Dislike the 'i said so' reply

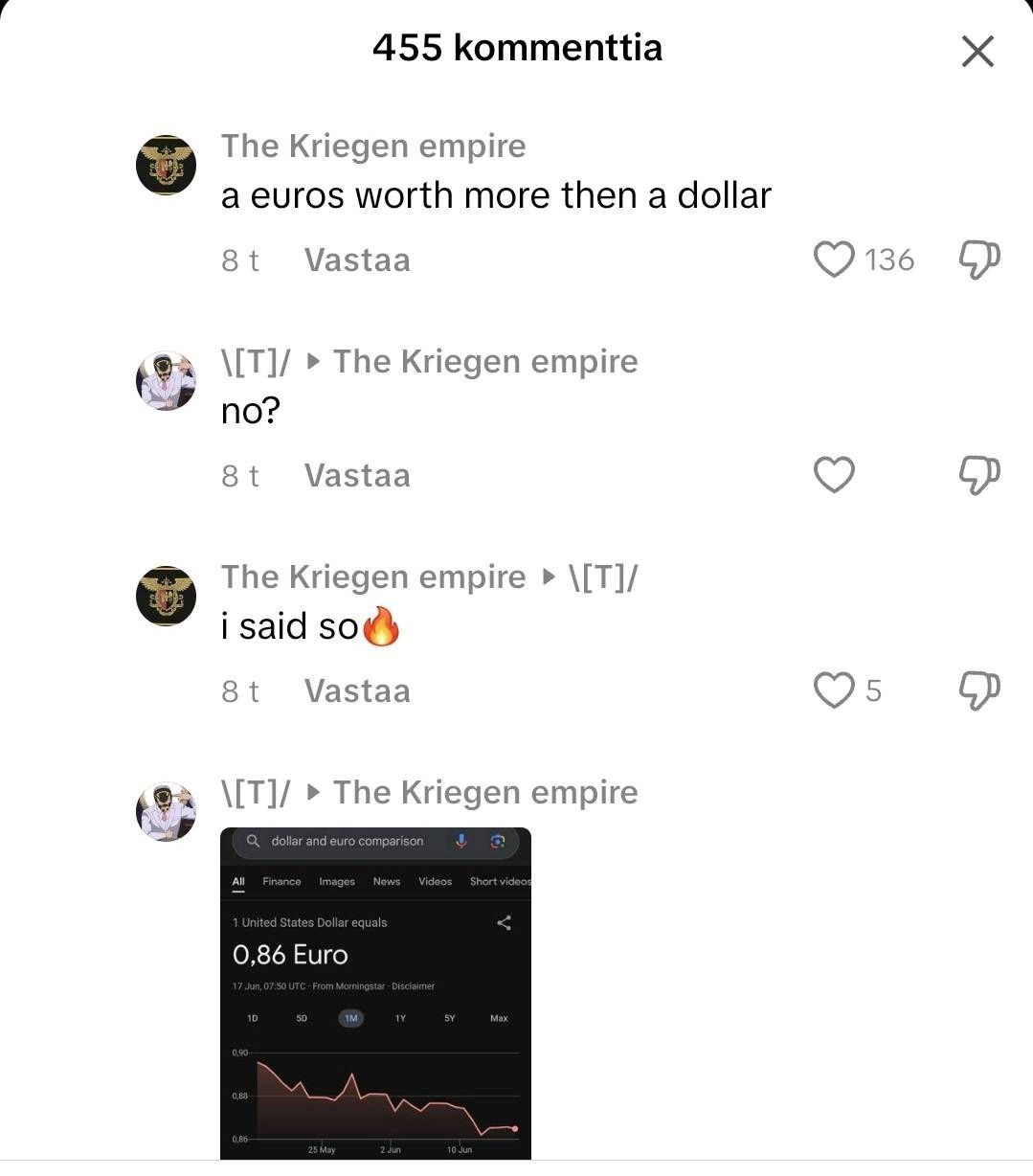(x=978, y=690)
